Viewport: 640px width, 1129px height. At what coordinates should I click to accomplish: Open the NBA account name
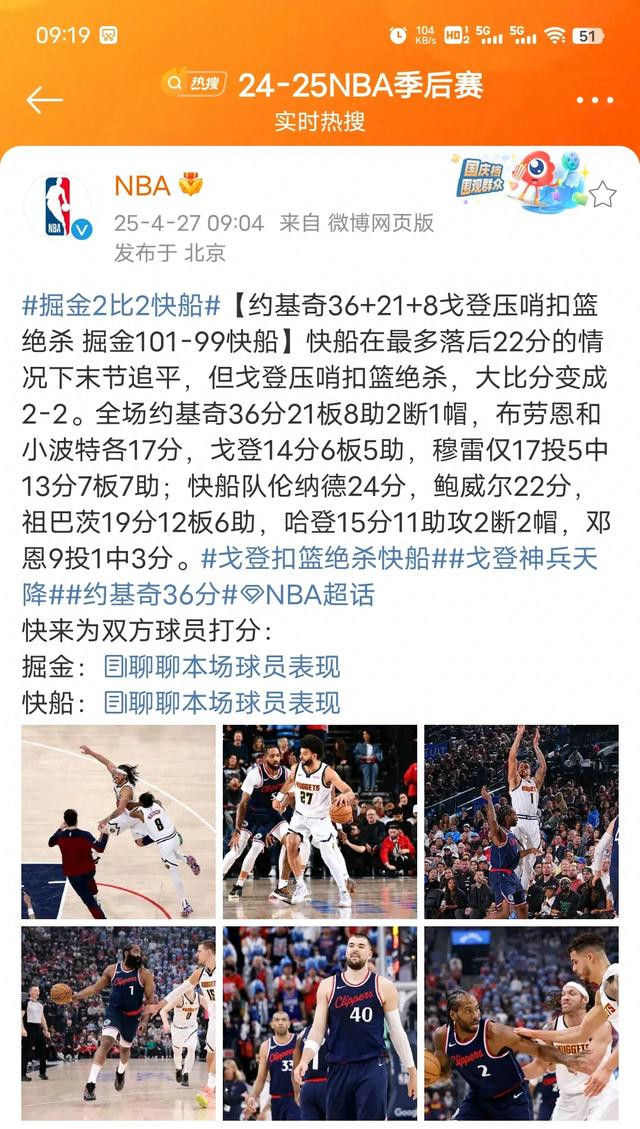tap(143, 185)
